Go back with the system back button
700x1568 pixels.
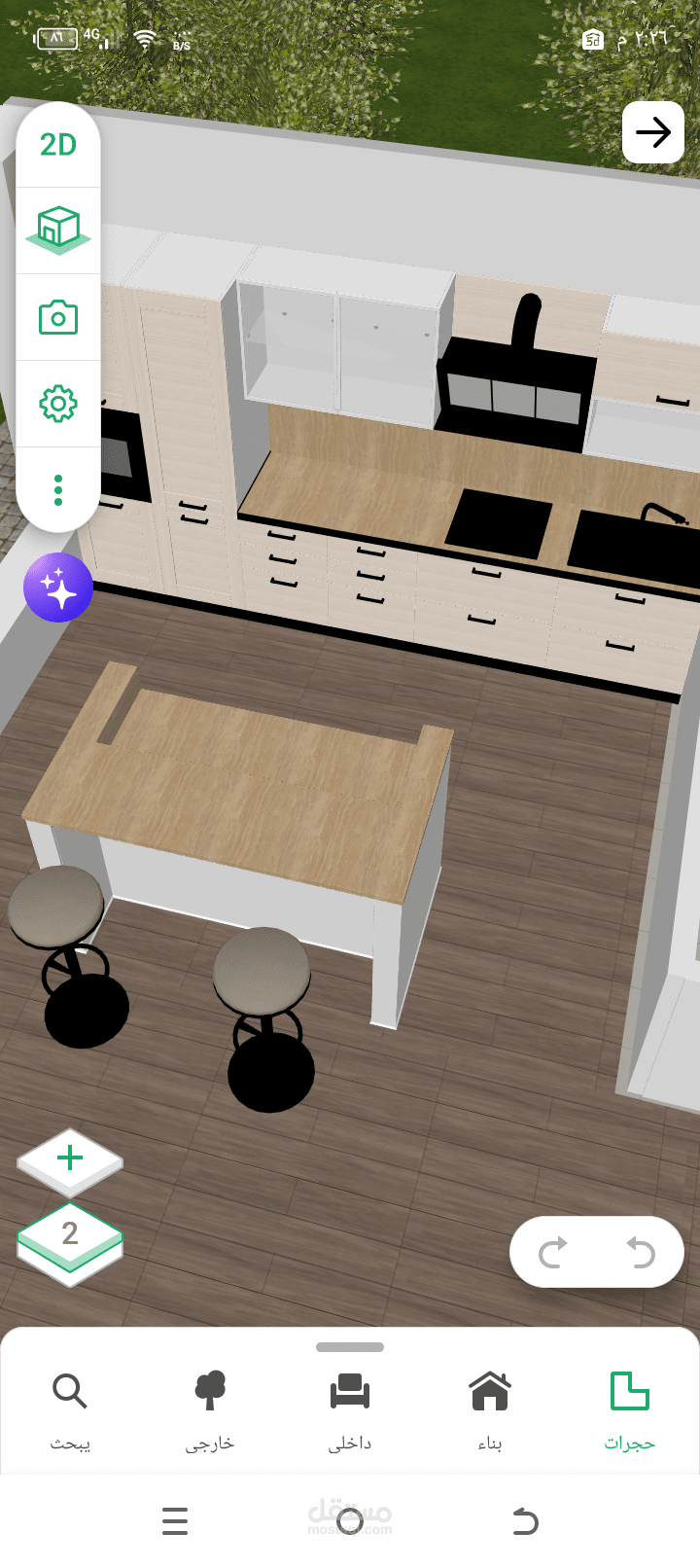[525, 1520]
